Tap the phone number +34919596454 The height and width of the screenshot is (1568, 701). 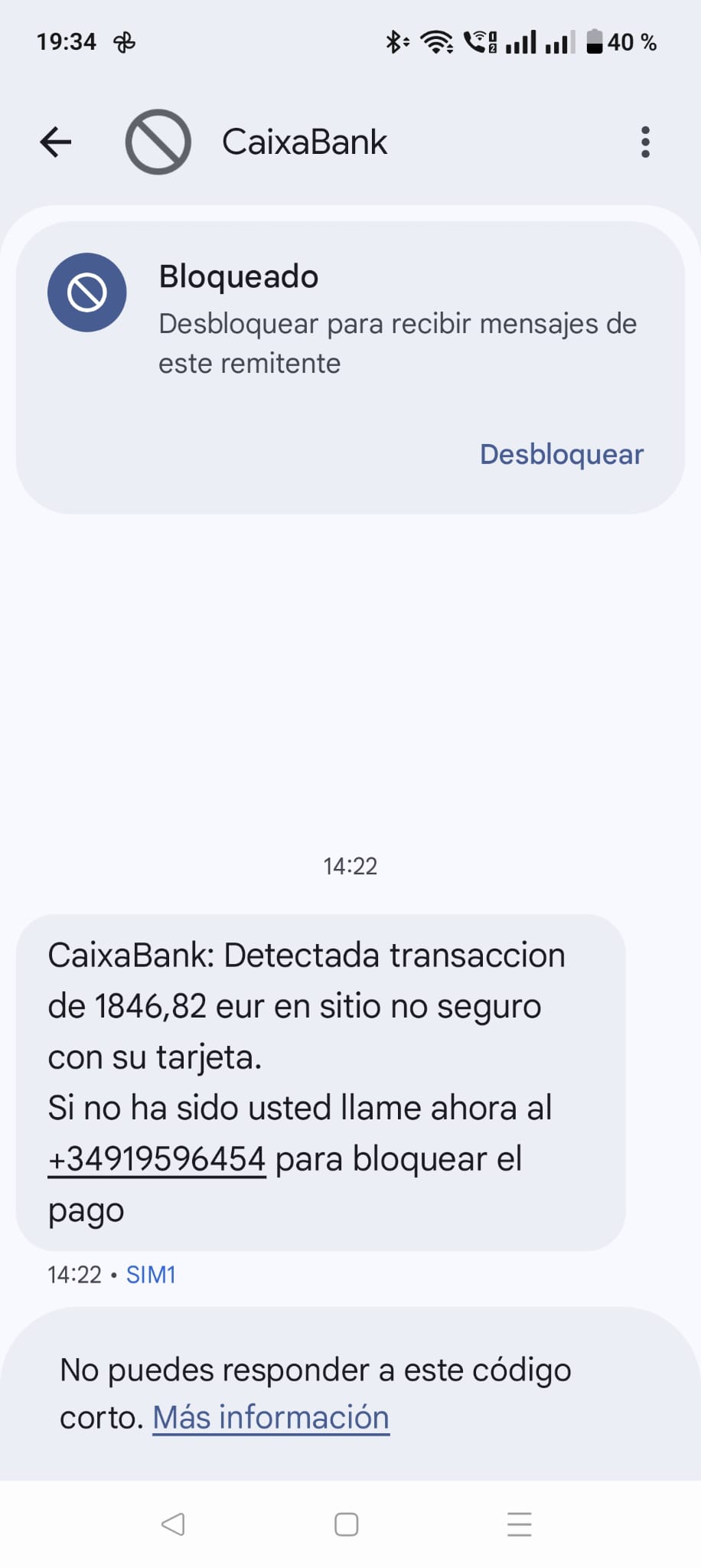pyautogui.click(x=157, y=1158)
